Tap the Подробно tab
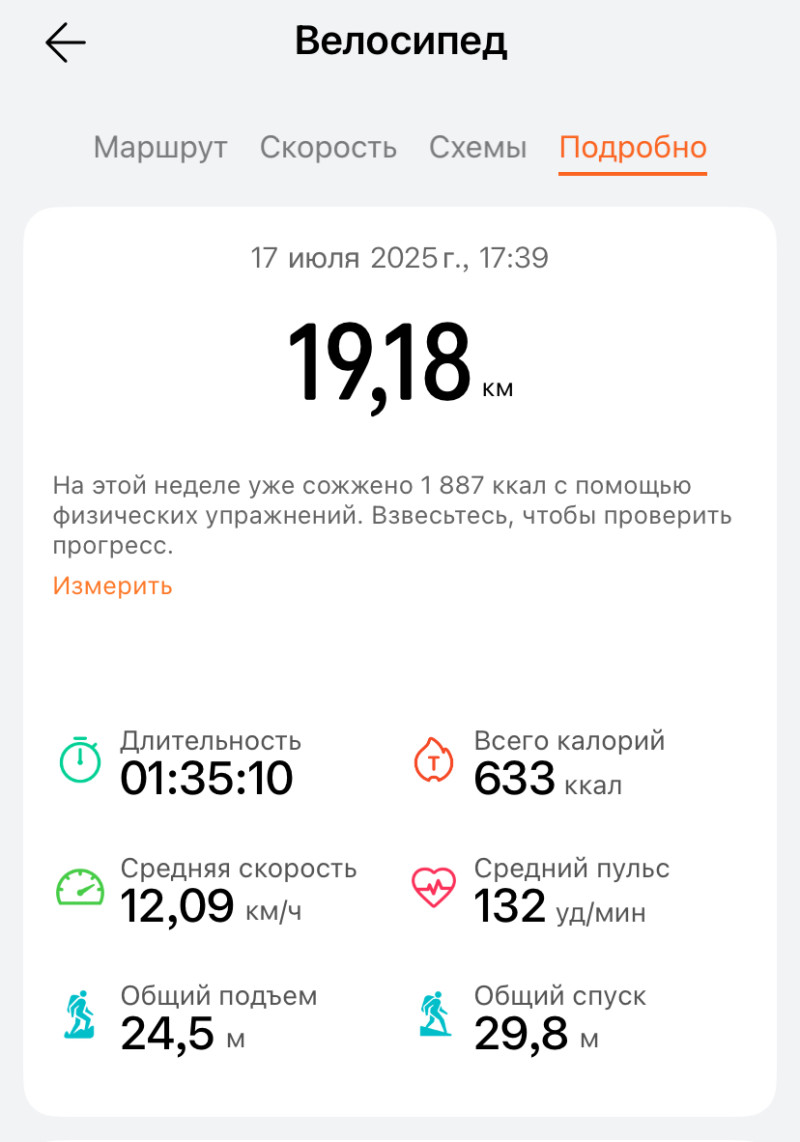 (x=632, y=148)
